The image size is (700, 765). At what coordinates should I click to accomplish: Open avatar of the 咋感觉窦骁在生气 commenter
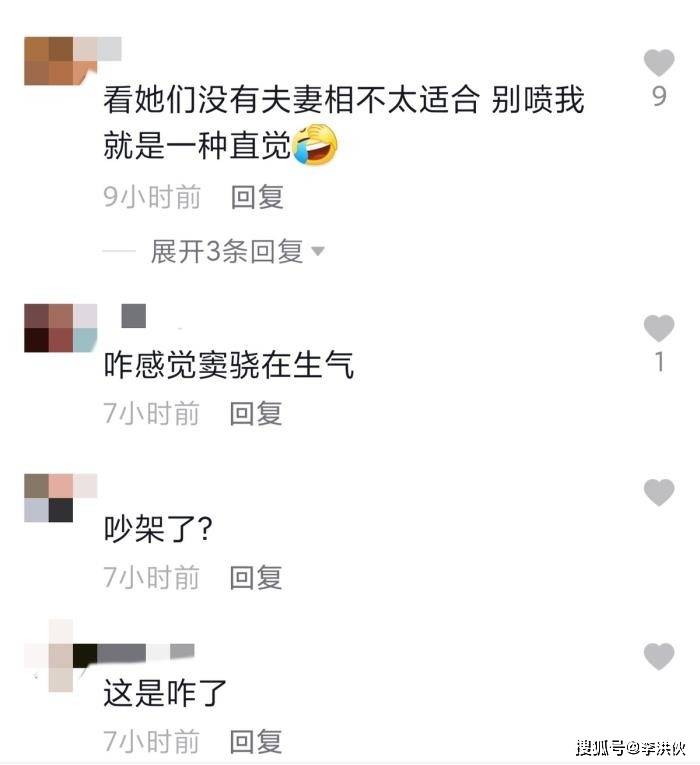[48, 328]
